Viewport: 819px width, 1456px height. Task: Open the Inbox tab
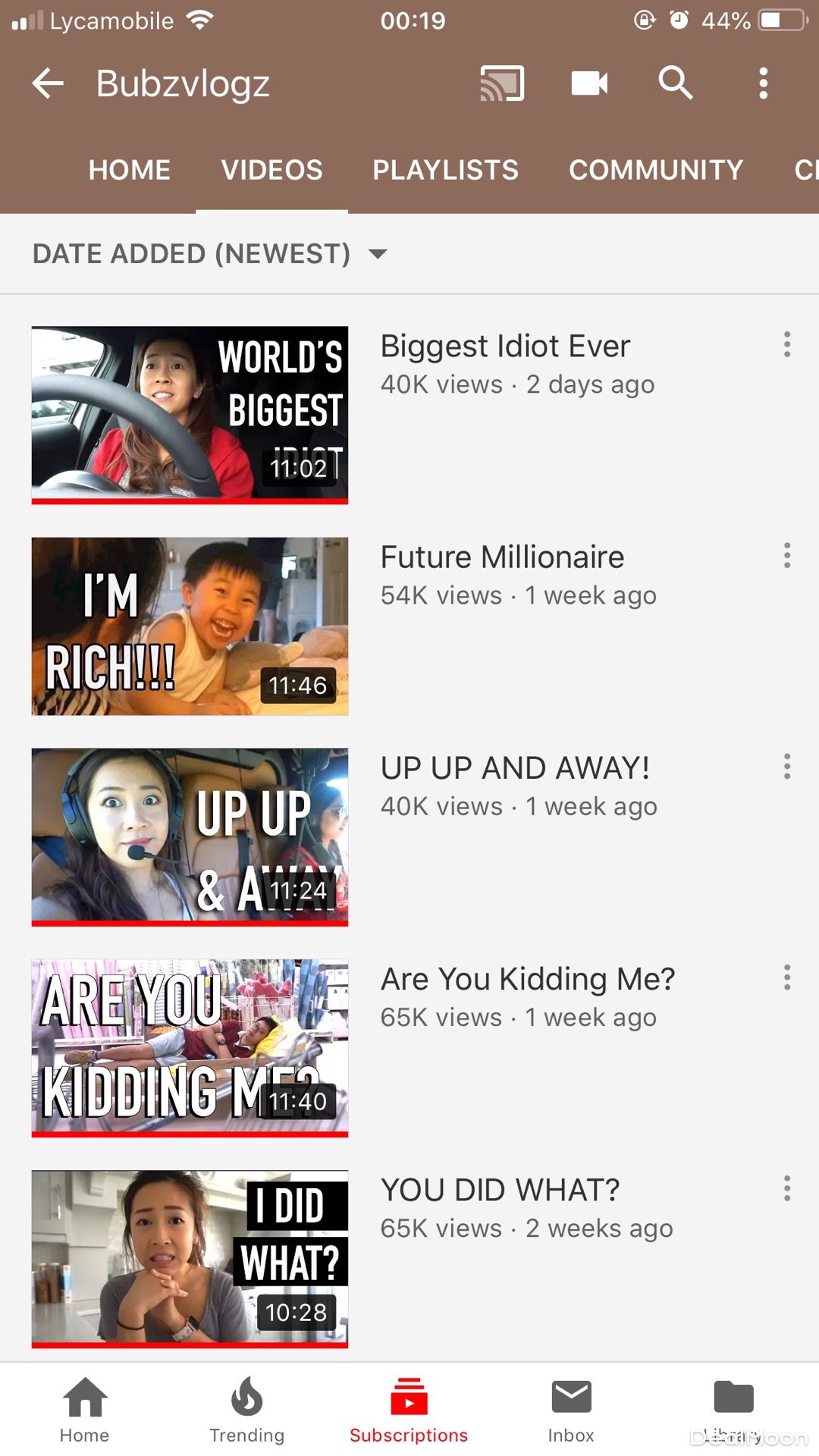coord(571,1410)
